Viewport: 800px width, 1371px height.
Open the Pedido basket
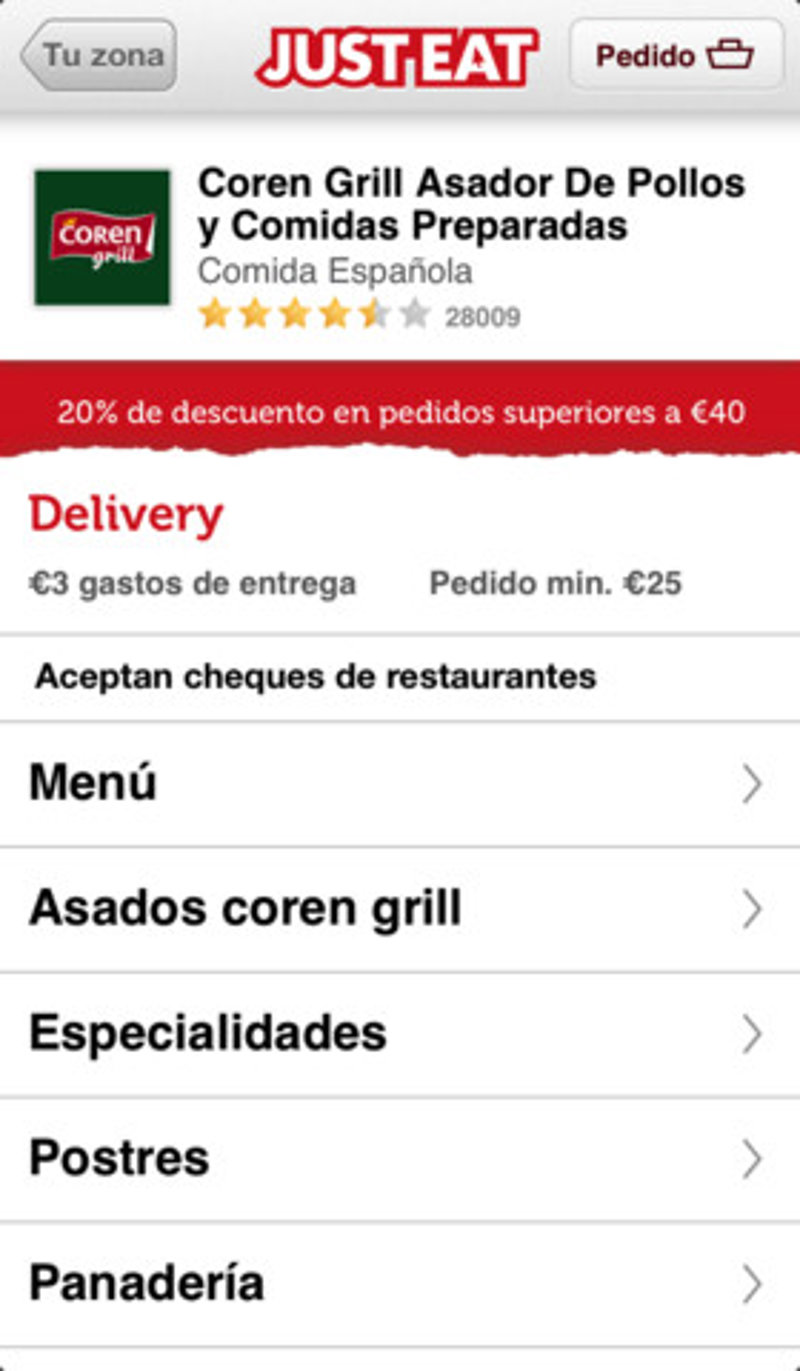coord(675,55)
